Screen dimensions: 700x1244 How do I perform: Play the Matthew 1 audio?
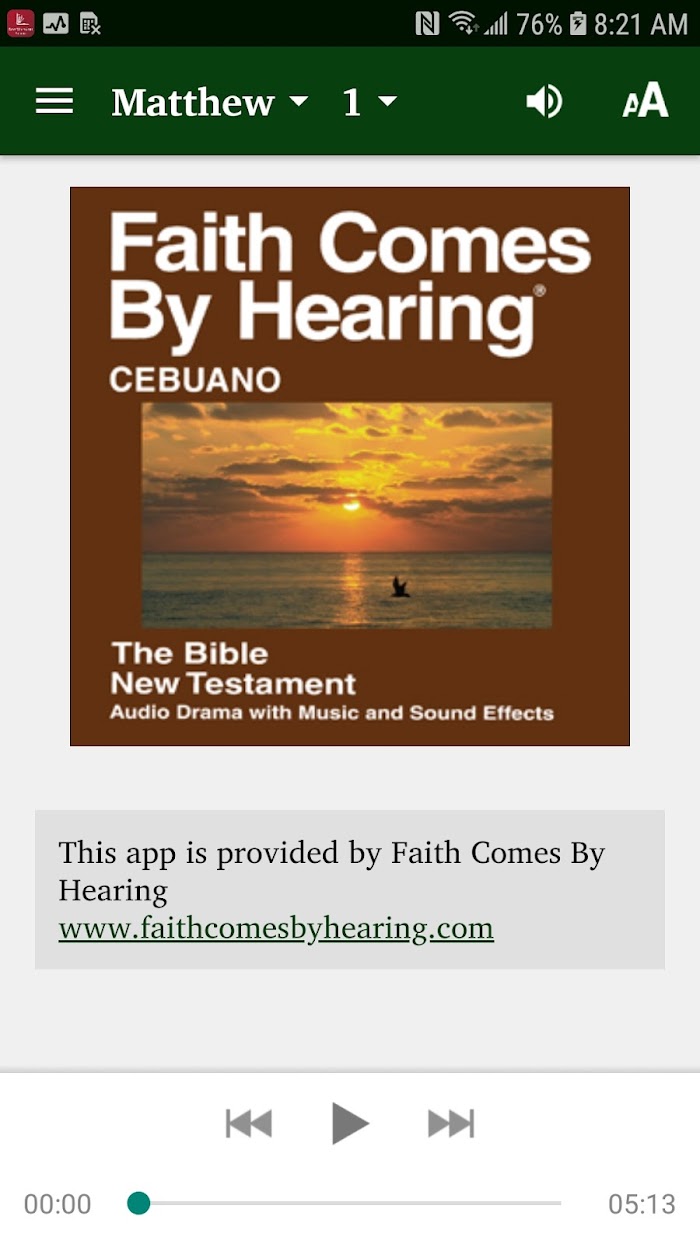[350, 1123]
